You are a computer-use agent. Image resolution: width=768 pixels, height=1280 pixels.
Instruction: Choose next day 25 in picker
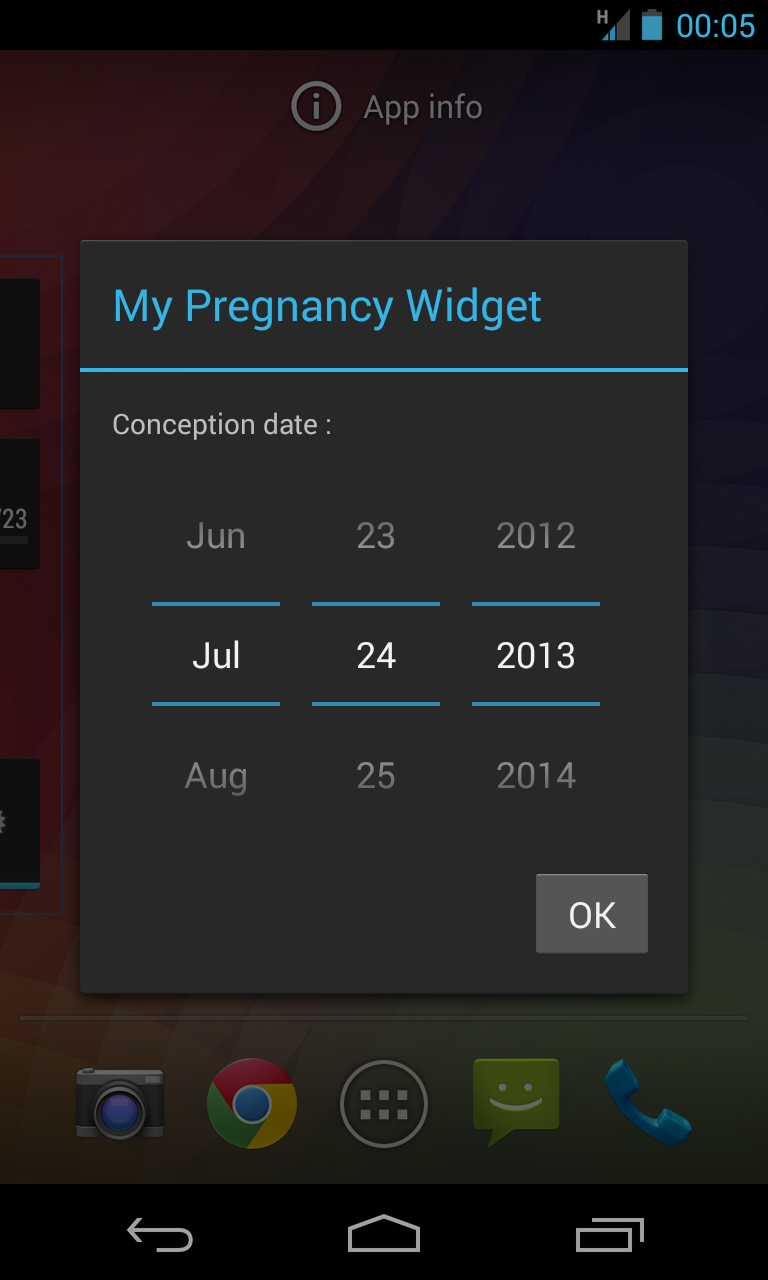click(376, 776)
